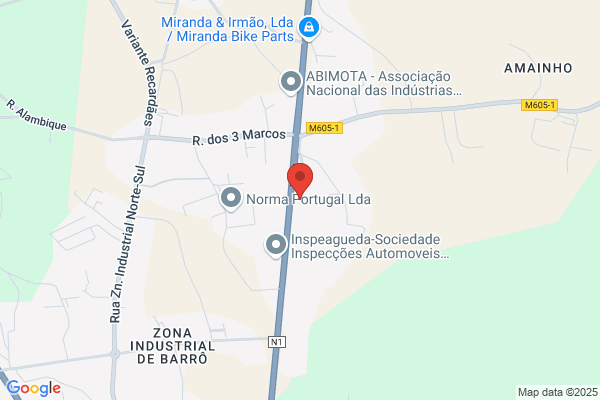This screenshot has width=600, height=400.
Task: Select the Inspeagueda inspection centre marker
Action: (276, 245)
